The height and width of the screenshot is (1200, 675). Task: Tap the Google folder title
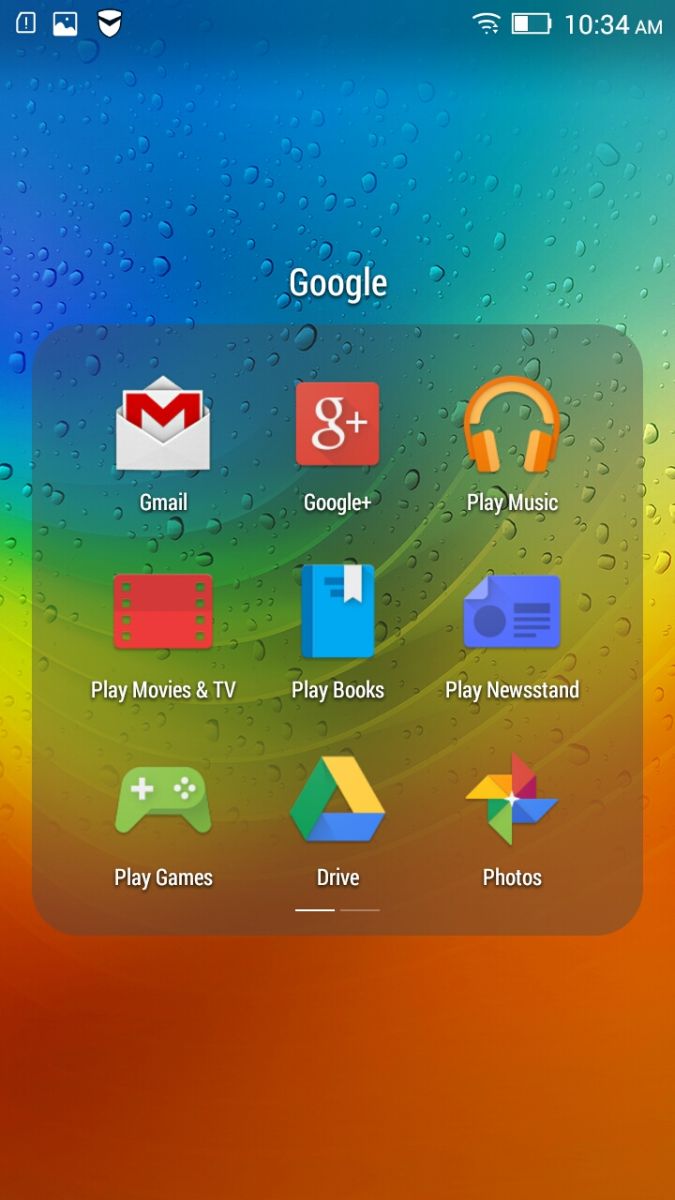point(338,283)
